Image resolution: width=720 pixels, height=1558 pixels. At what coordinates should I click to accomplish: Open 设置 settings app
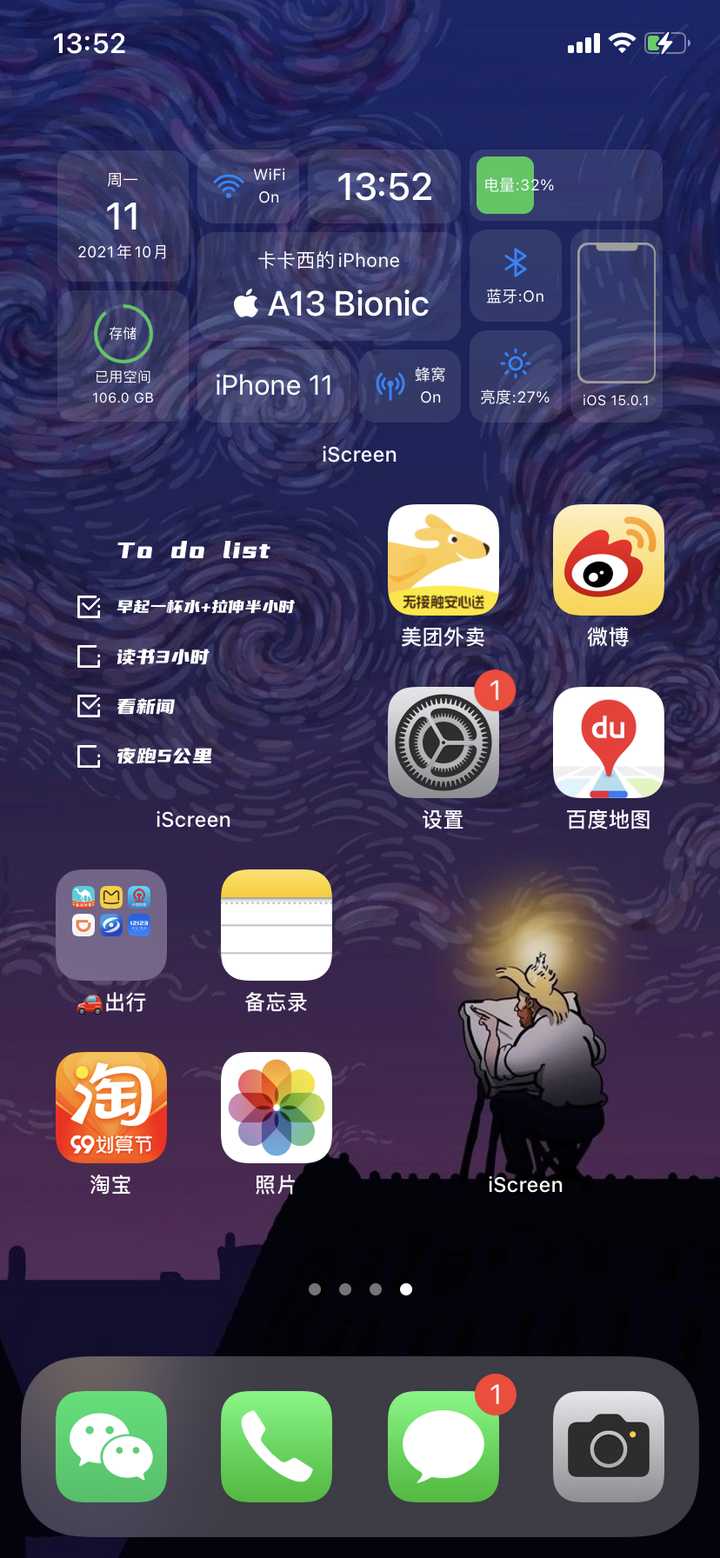[443, 743]
